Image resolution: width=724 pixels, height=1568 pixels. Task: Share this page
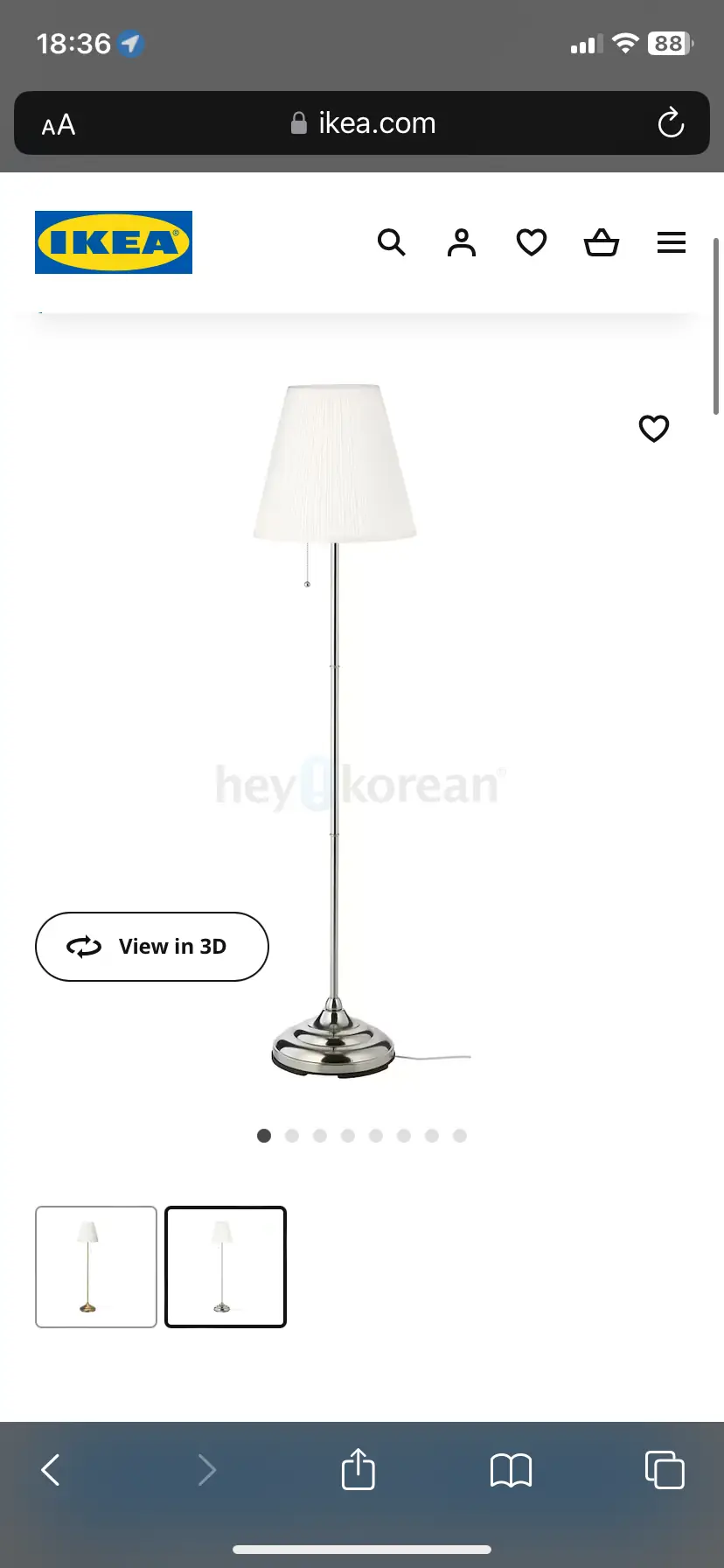click(x=359, y=1469)
